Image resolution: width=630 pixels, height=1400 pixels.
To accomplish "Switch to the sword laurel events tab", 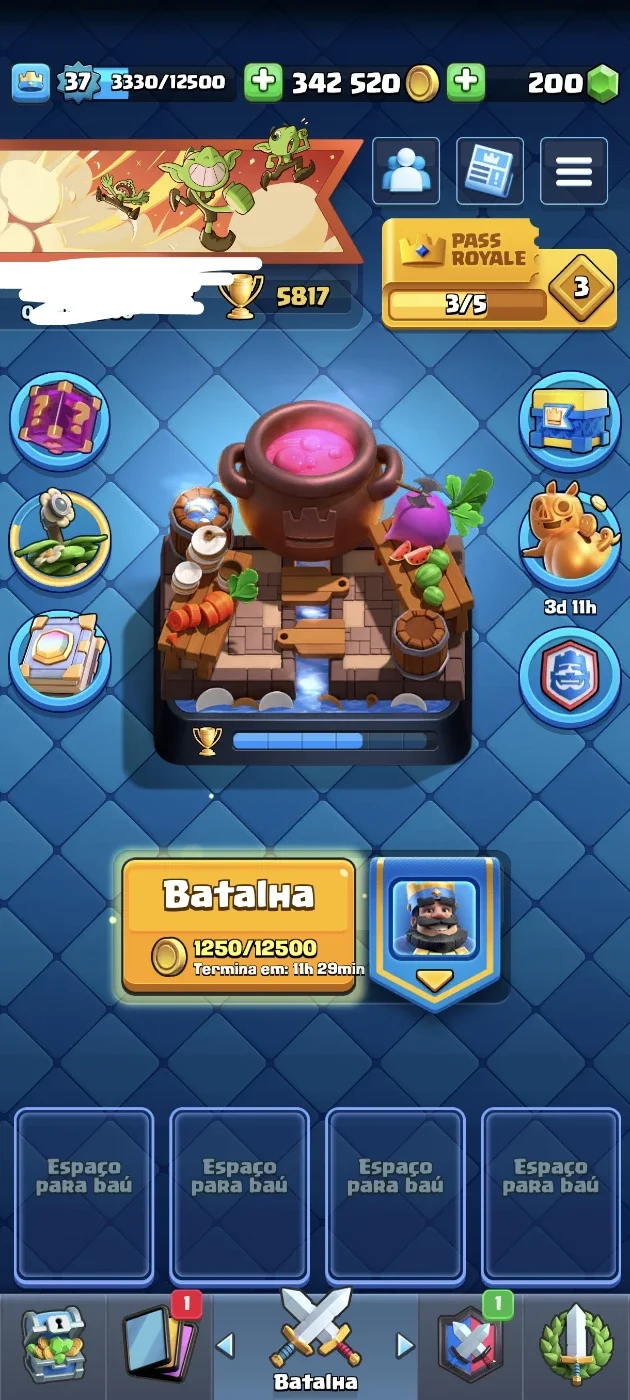I will pyautogui.click(x=576, y=1345).
